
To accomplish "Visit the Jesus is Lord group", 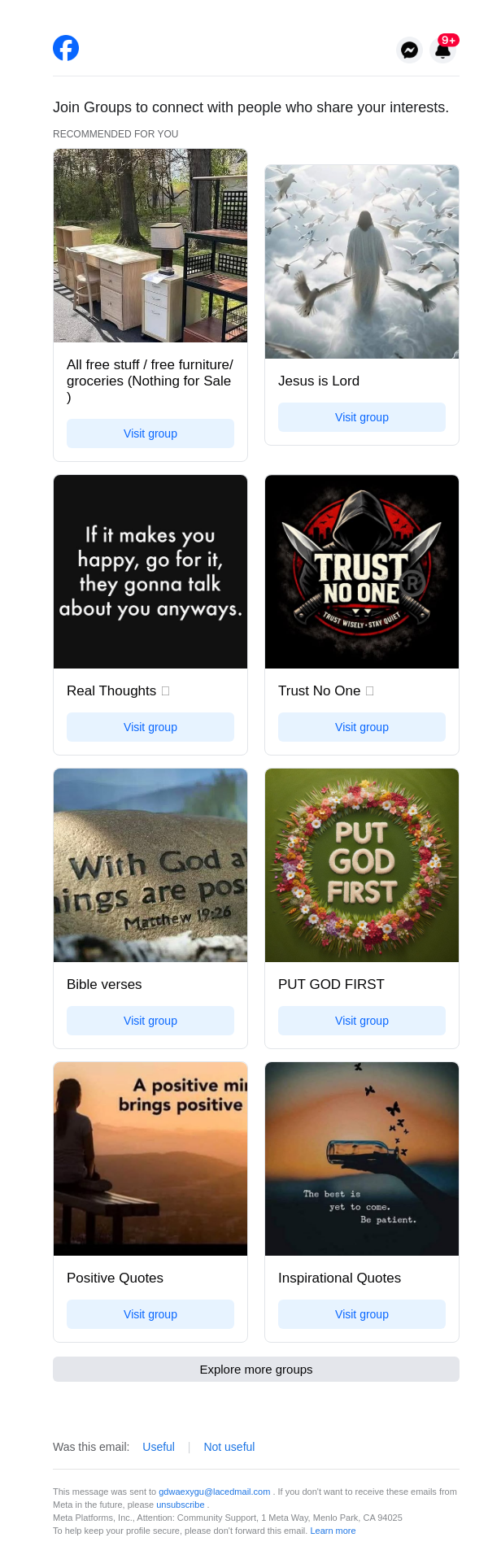I will point(362,417).
